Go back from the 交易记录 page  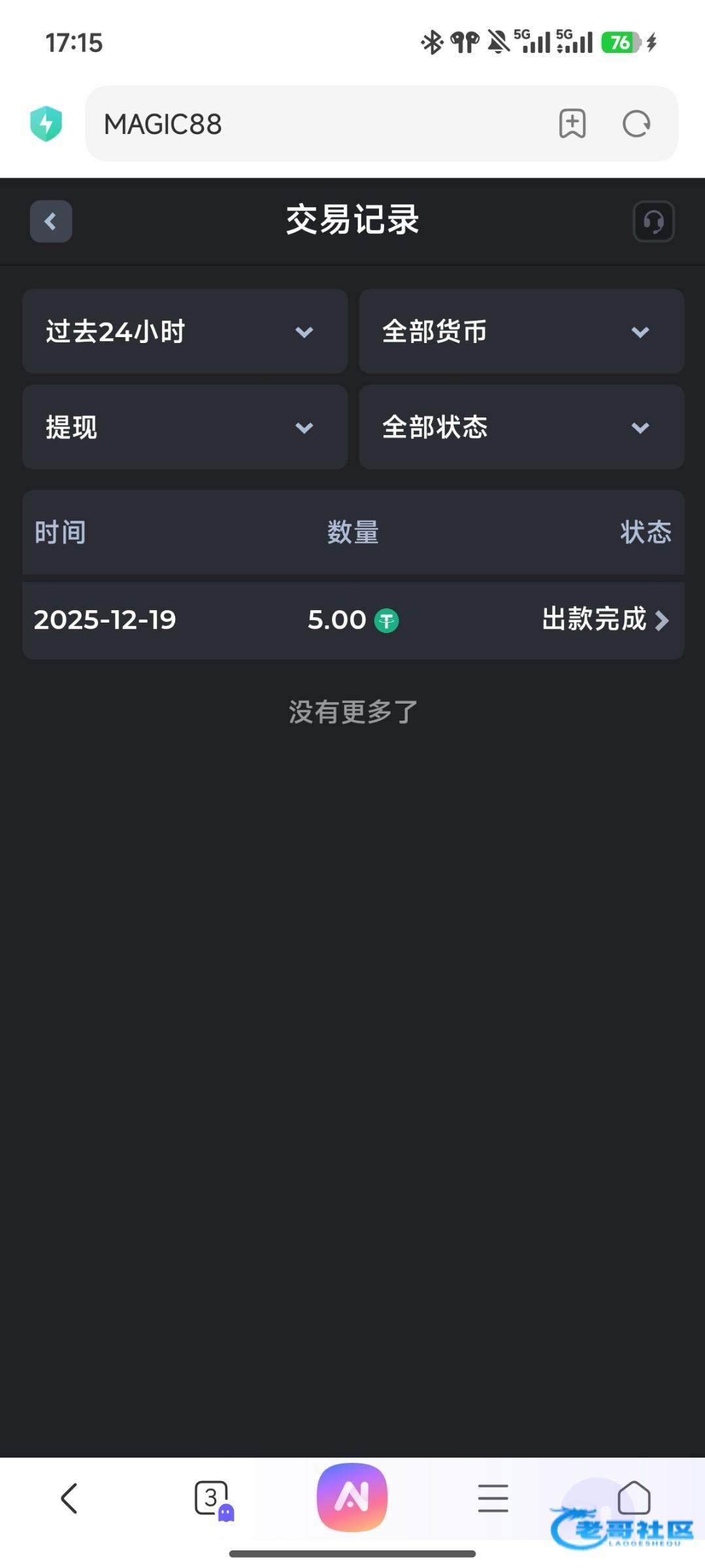point(51,221)
